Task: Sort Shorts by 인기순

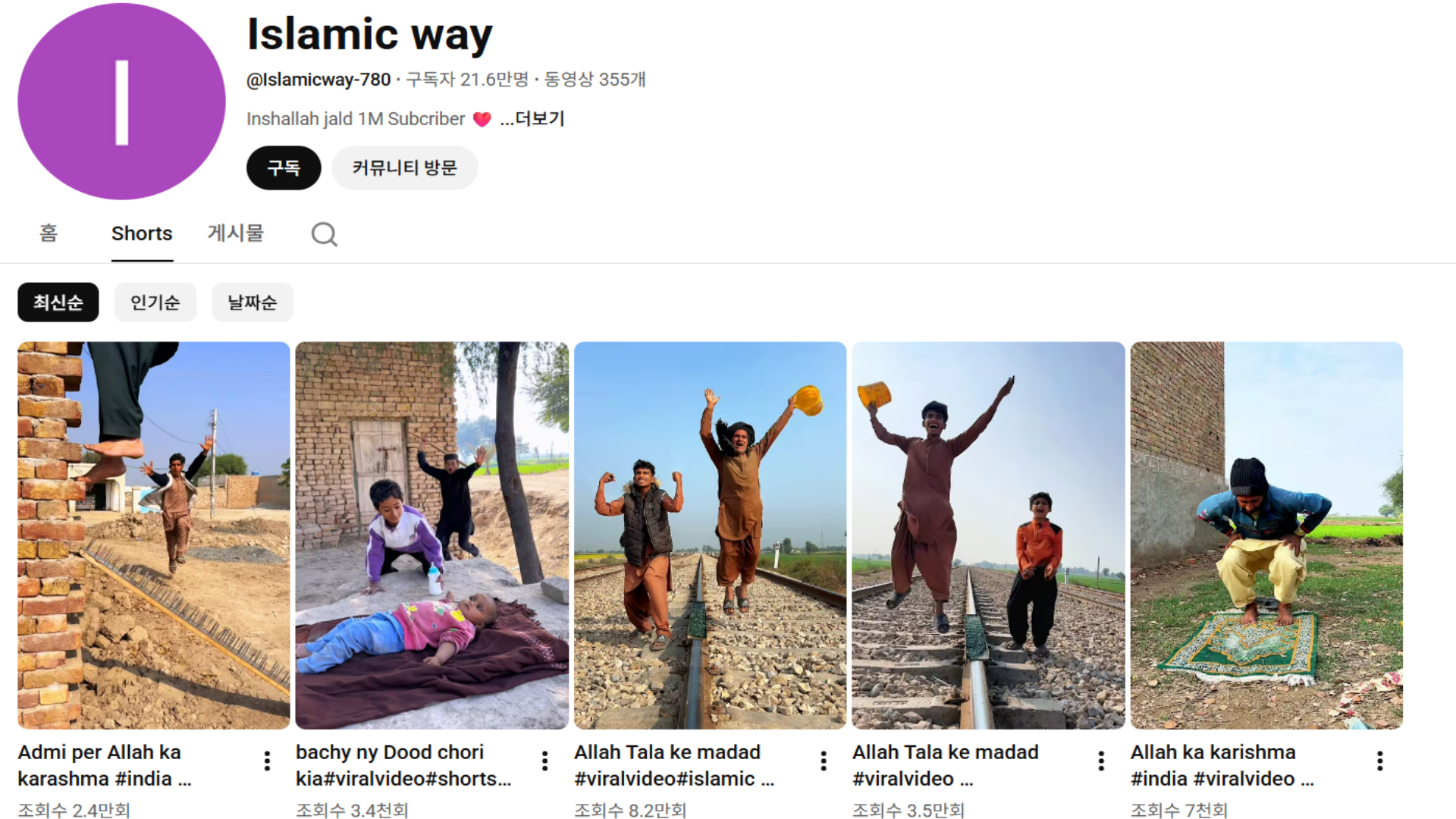Action: tap(155, 303)
